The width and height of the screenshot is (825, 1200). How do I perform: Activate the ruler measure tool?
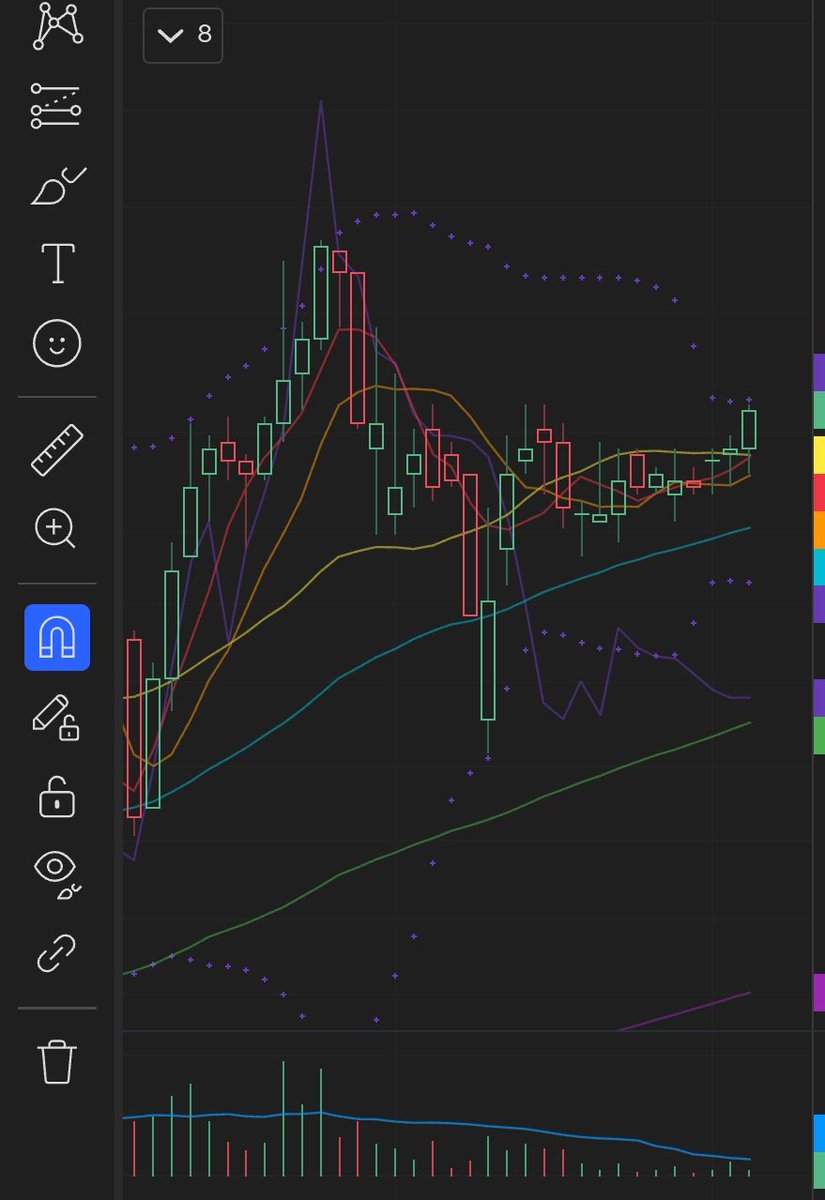pos(57,449)
